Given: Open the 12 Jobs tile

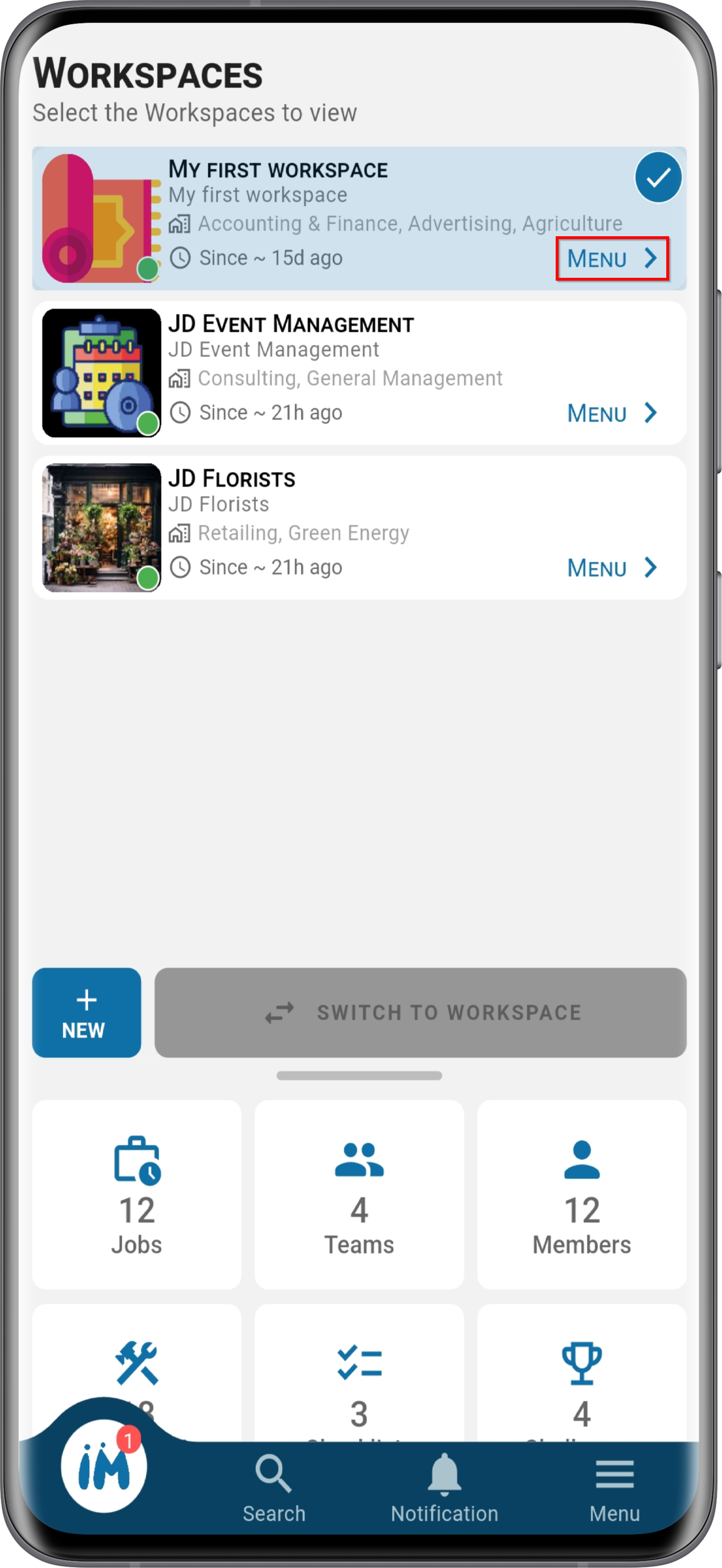Looking at the screenshot, I should coord(137,1194).
